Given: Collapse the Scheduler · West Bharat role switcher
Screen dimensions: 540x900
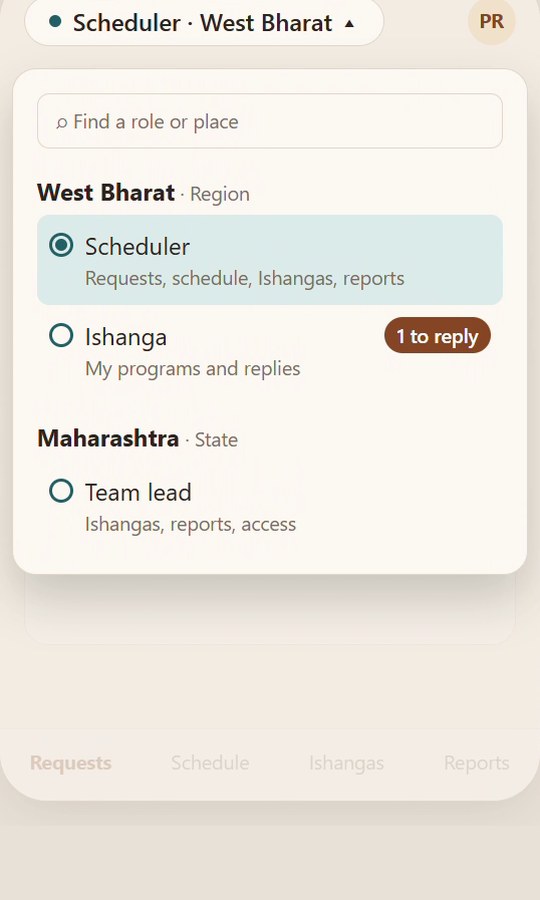Looking at the screenshot, I should point(204,22).
